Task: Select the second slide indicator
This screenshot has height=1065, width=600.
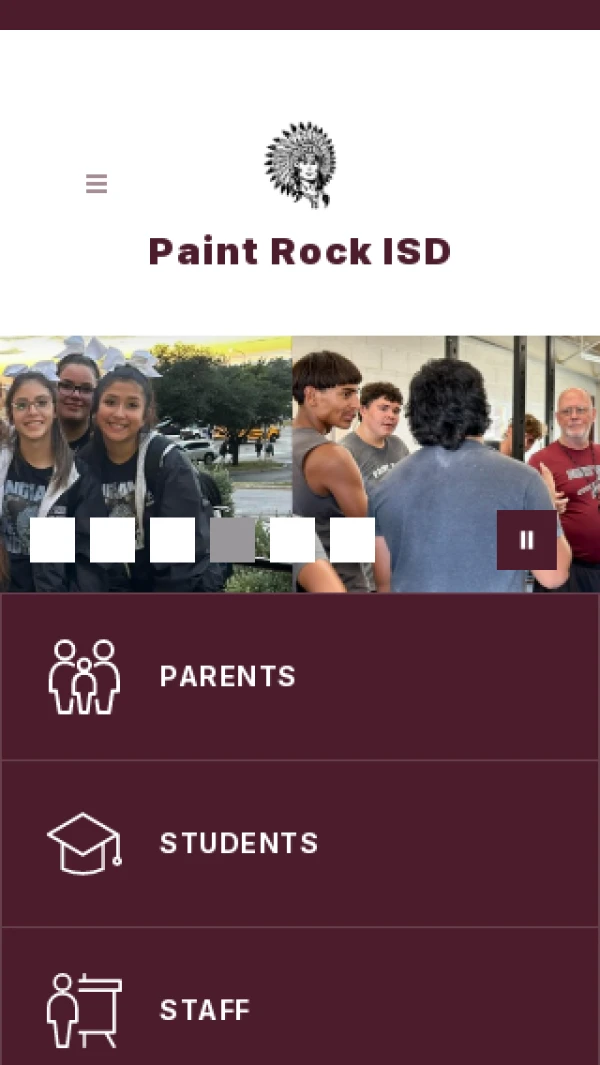Action: [x=112, y=540]
